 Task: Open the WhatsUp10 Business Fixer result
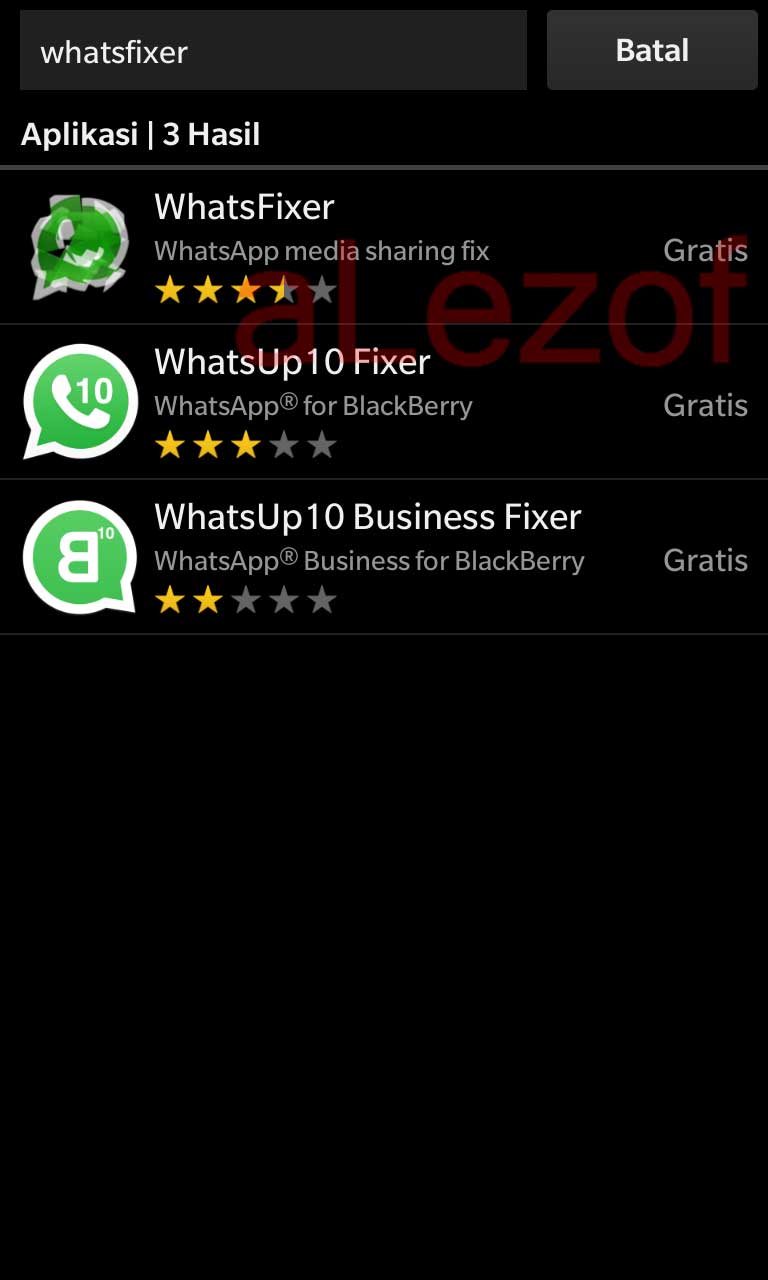[384, 557]
